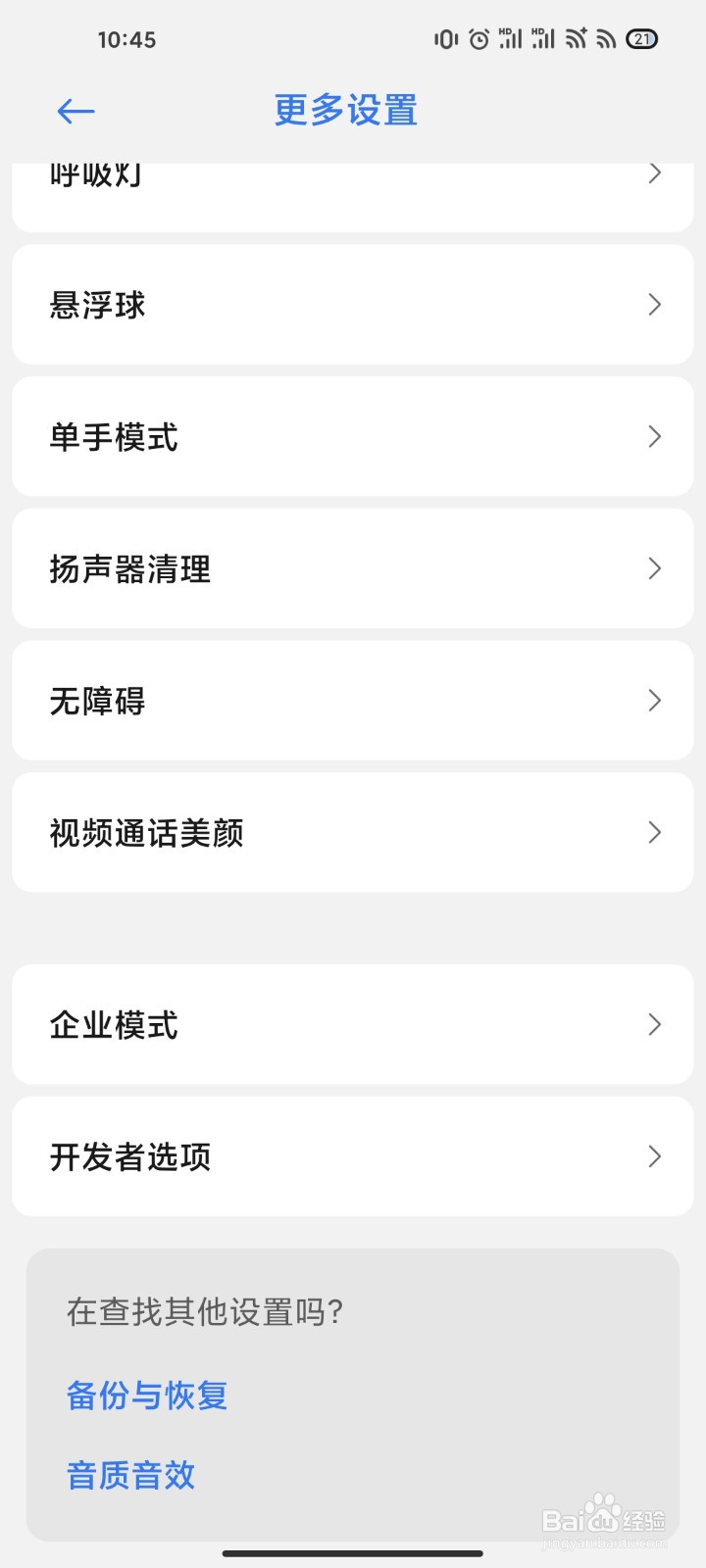Open 扬声器清理
The image size is (706, 1568).
tap(353, 568)
